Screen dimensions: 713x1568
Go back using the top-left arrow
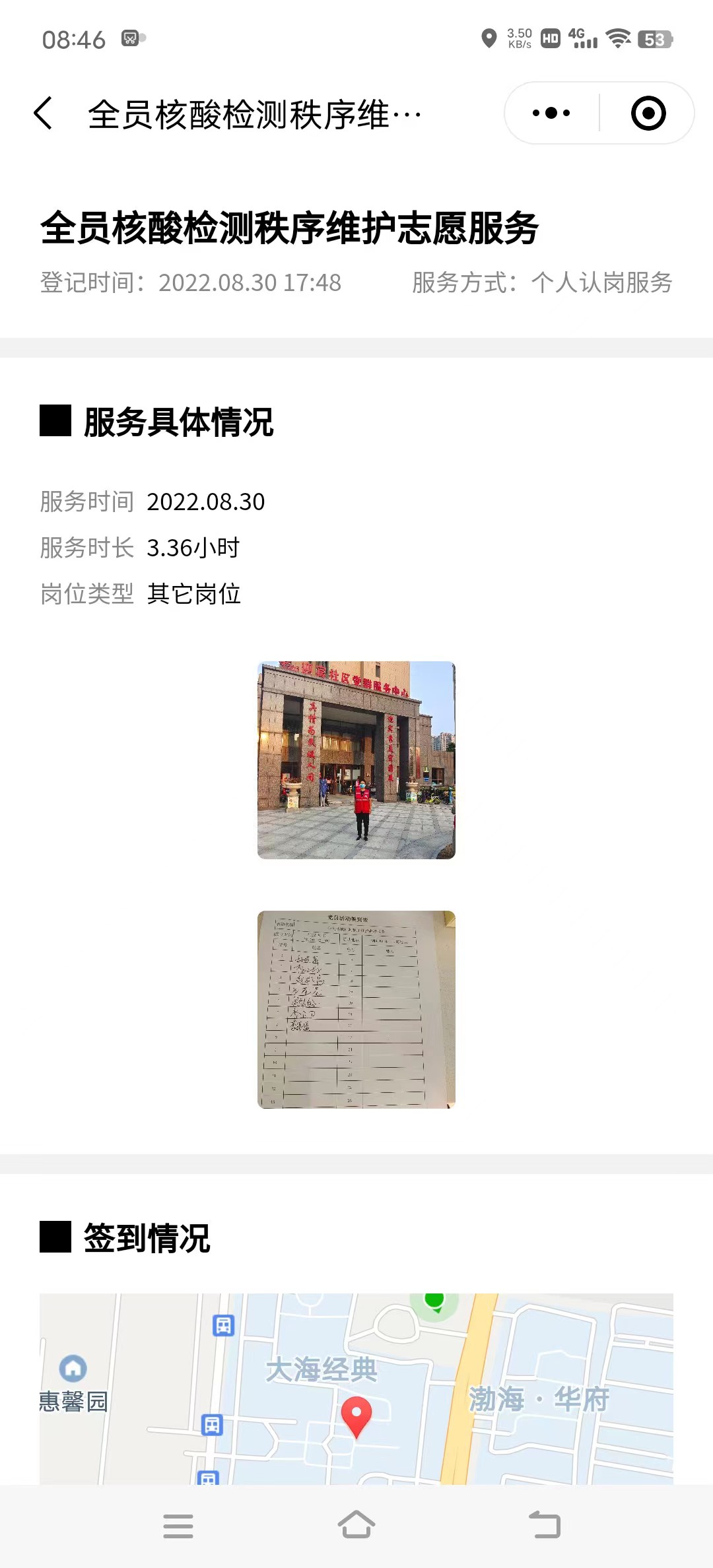point(43,113)
